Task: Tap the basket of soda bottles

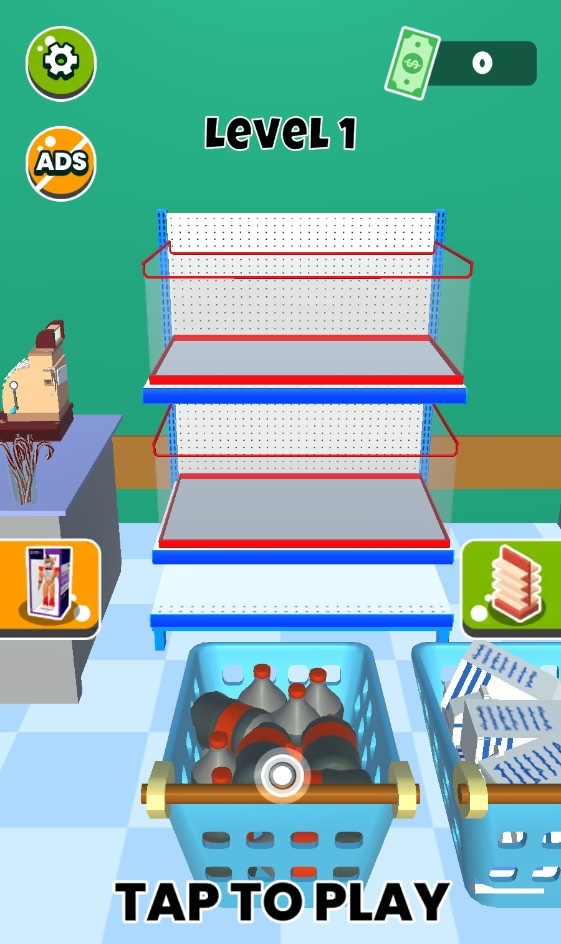Action: [x=281, y=765]
